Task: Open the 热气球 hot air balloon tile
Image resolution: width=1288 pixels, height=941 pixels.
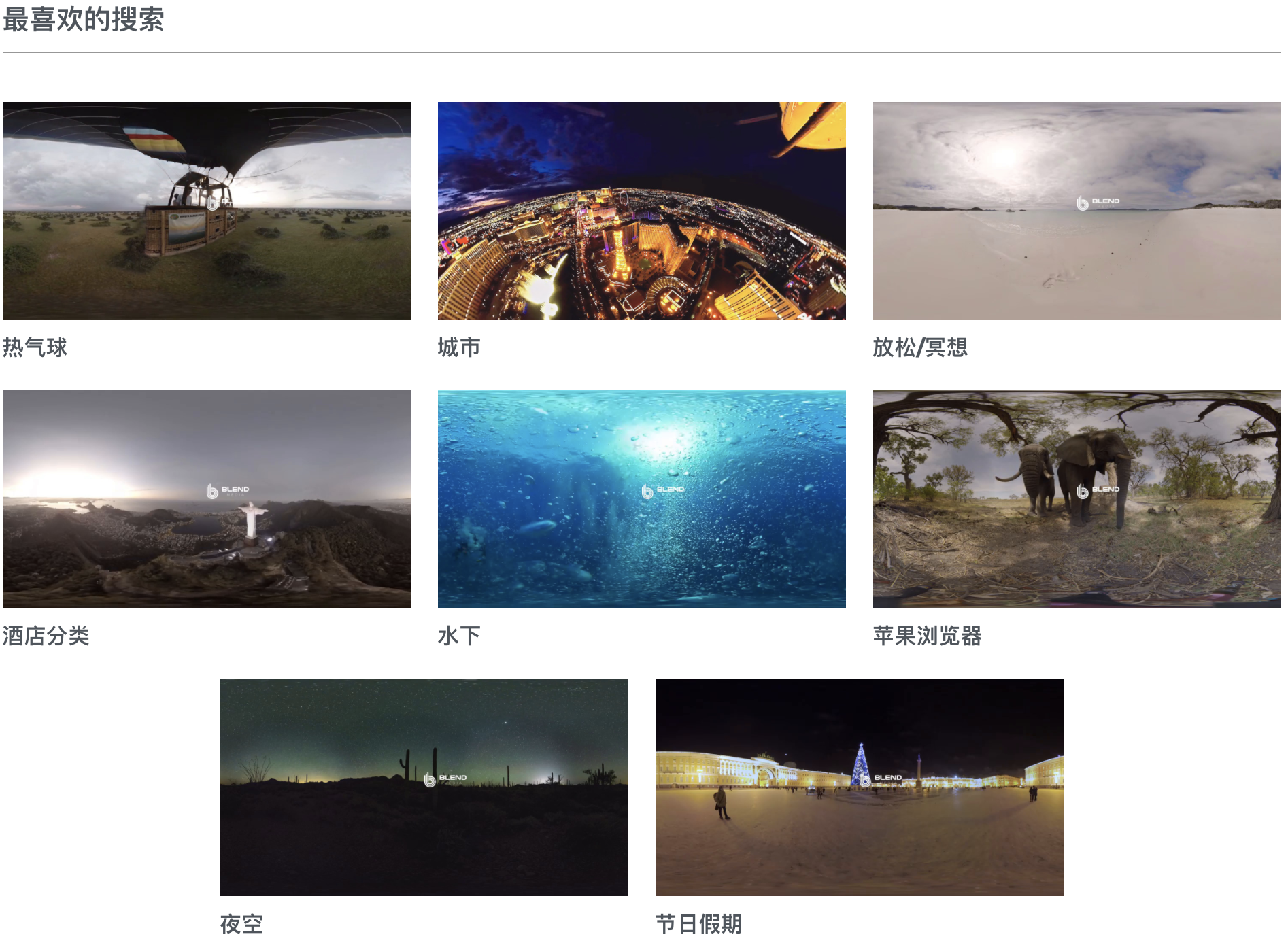Action: coord(206,211)
